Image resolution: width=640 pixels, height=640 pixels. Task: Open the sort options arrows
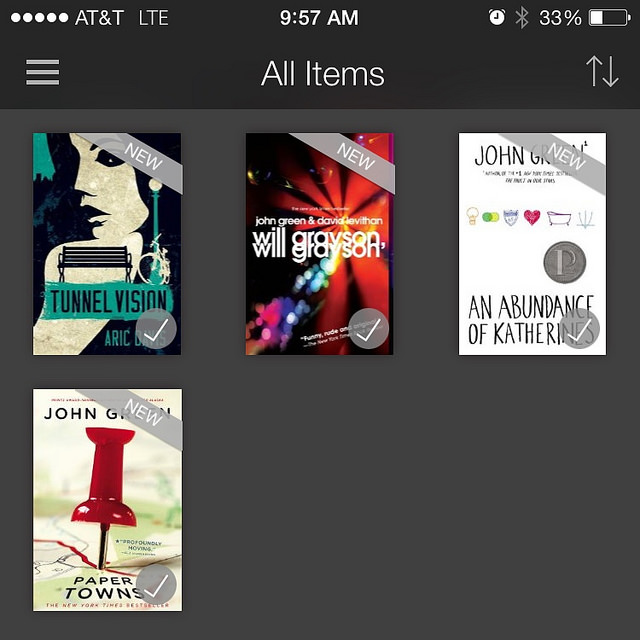click(x=602, y=72)
